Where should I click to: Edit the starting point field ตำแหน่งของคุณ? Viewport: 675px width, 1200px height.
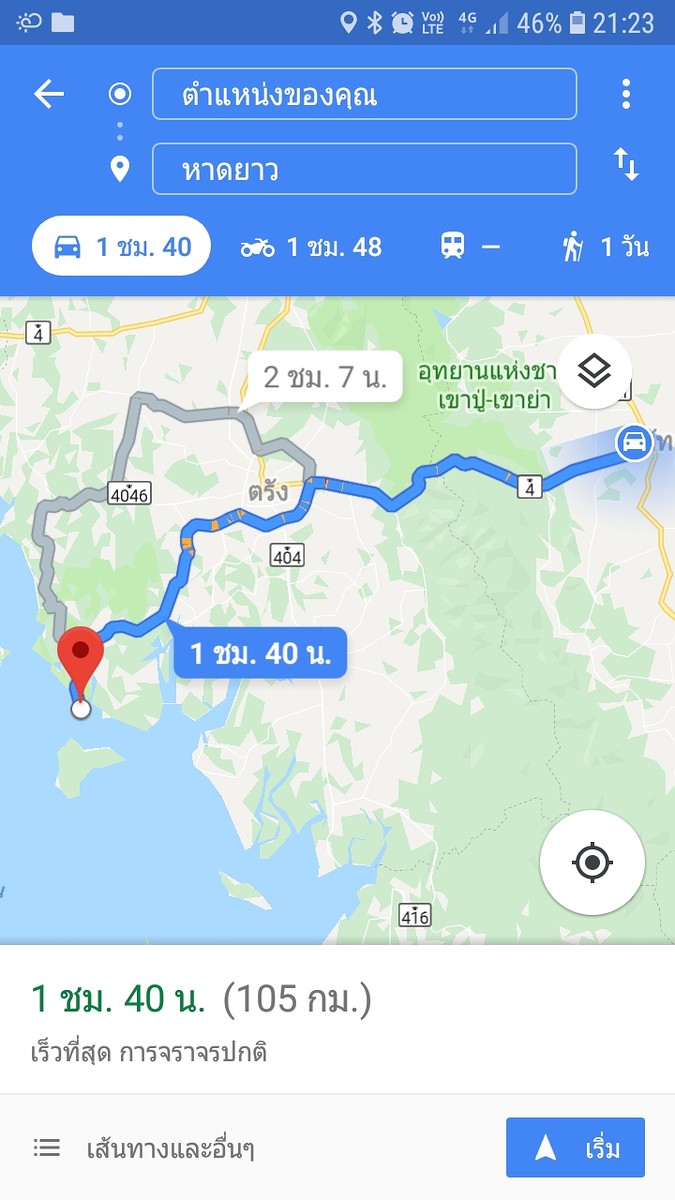pyautogui.click(x=364, y=94)
